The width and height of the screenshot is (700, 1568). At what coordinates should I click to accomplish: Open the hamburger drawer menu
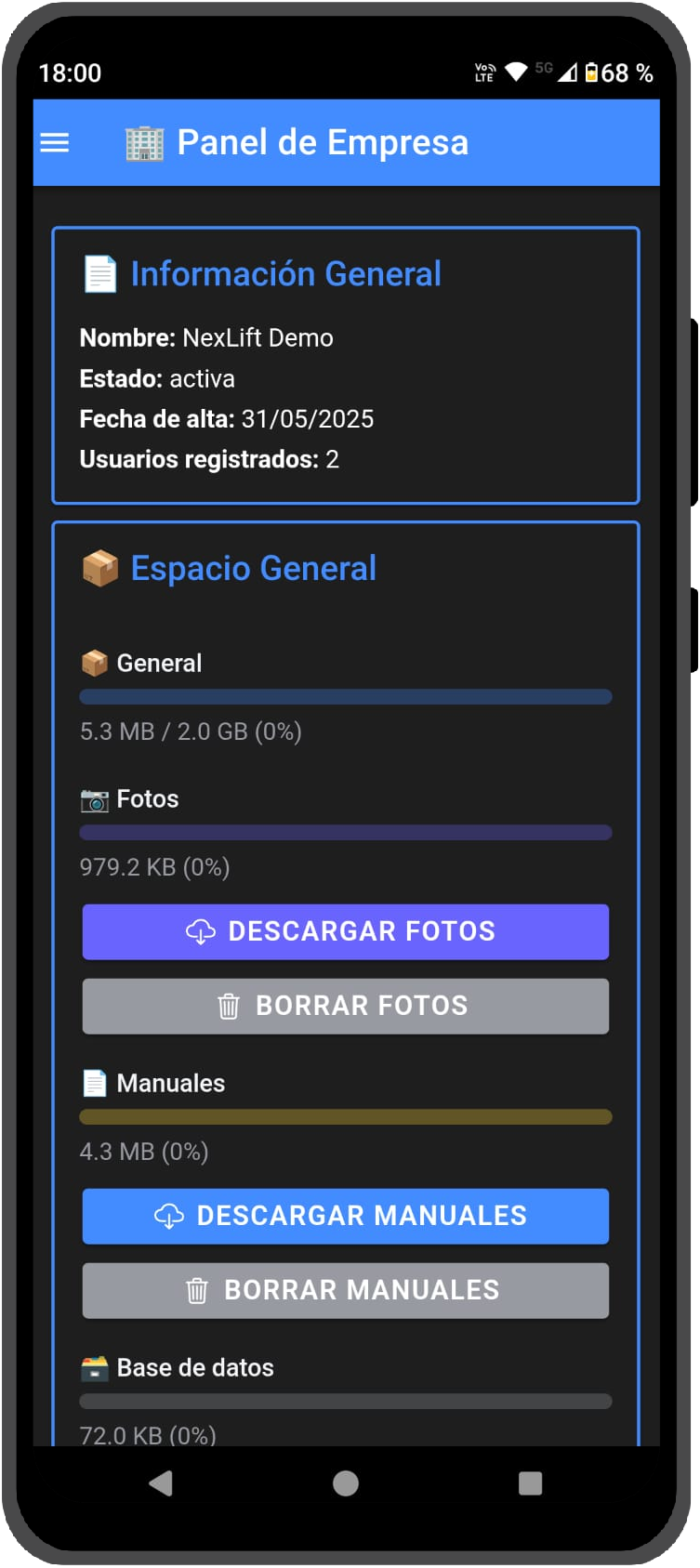click(x=55, y=142)
